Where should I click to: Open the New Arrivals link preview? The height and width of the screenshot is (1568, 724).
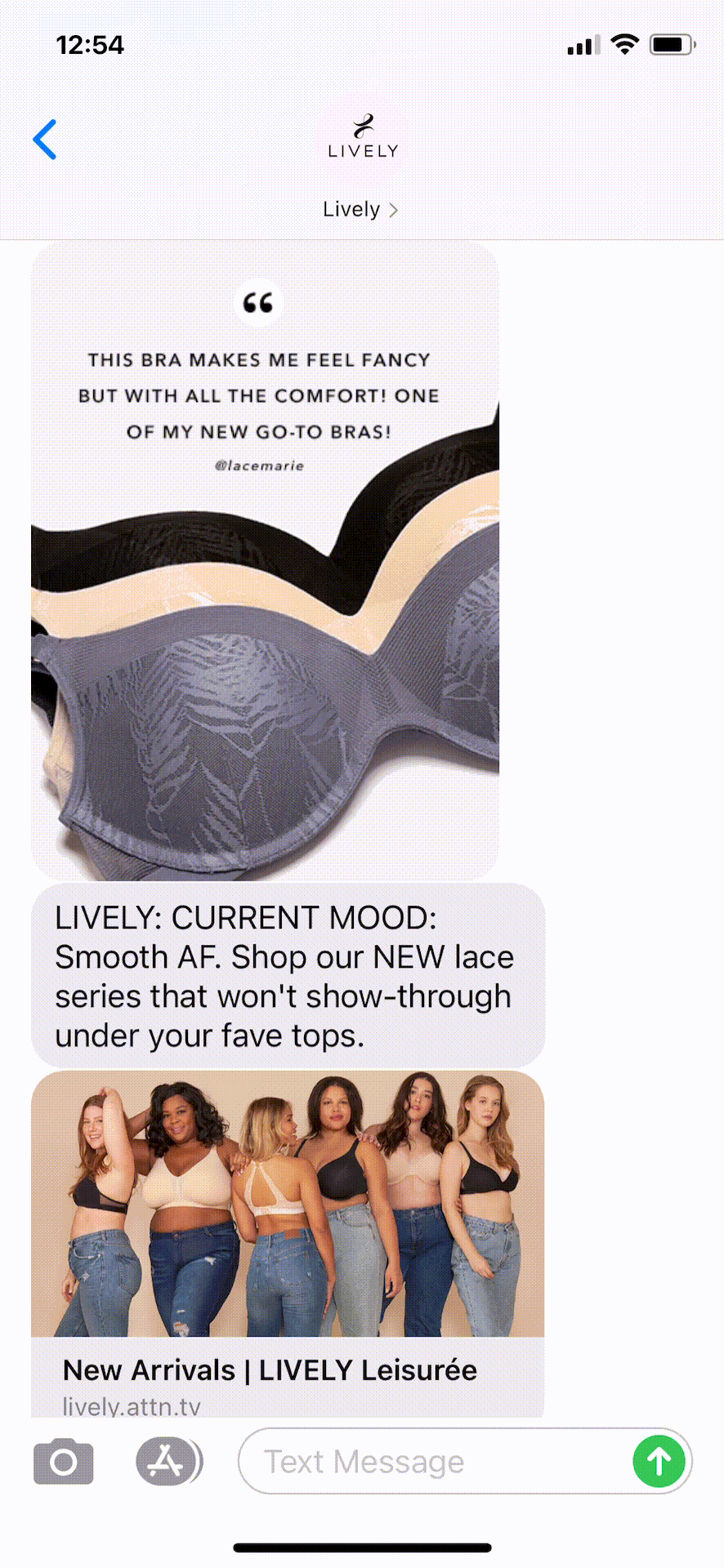tap(288, 1241)
